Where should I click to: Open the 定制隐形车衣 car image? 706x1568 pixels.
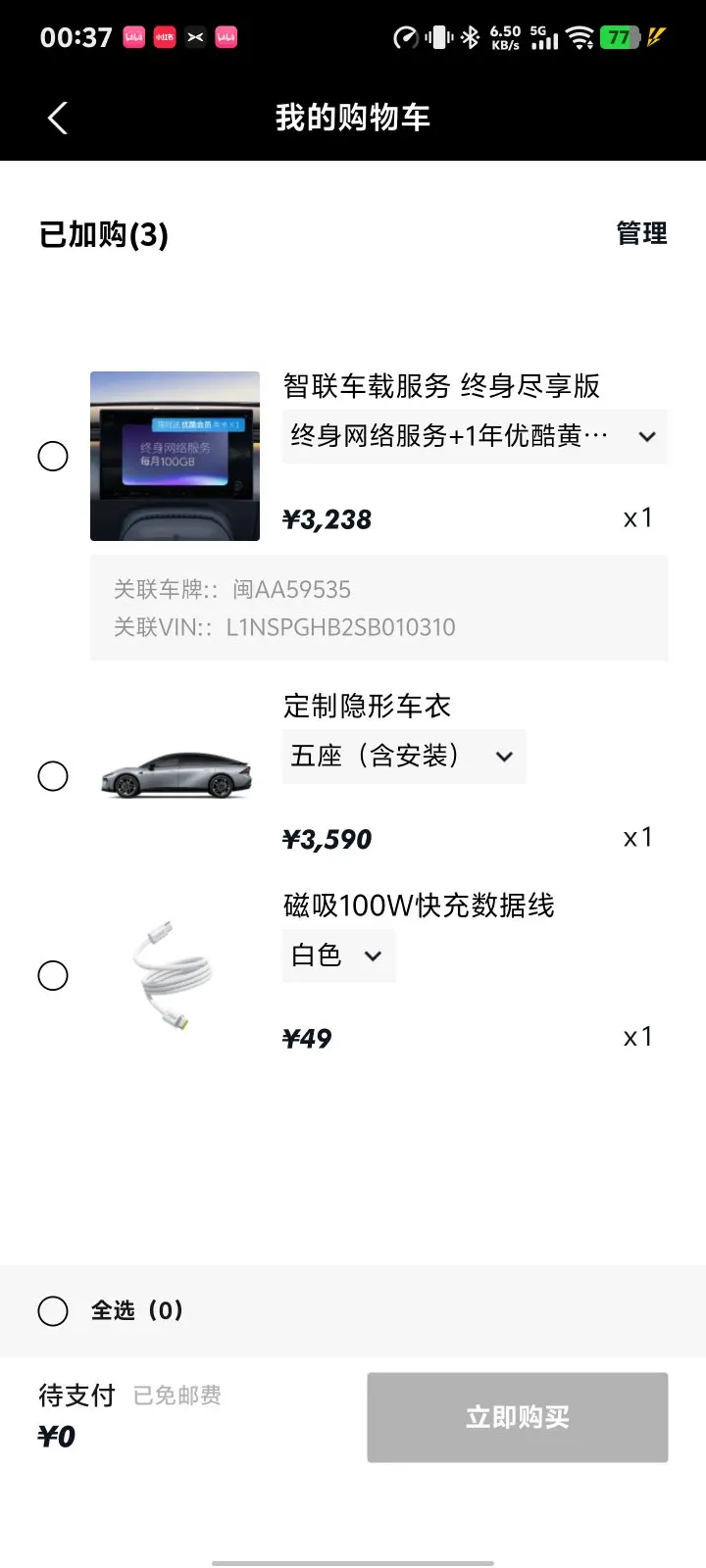(x=176, y=774)
